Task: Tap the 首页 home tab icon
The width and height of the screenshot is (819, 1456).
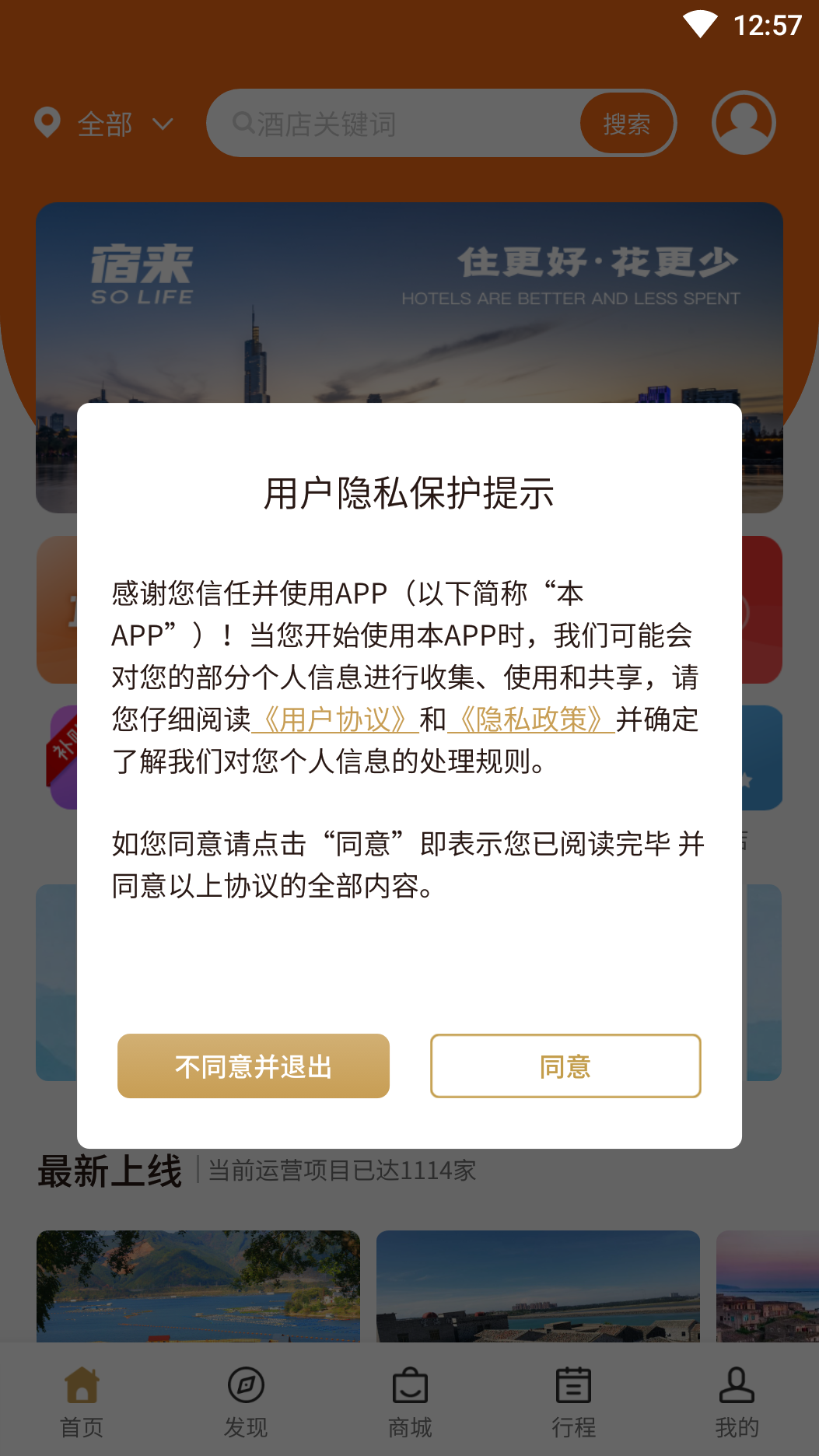Action: [x=82, y=1386]
